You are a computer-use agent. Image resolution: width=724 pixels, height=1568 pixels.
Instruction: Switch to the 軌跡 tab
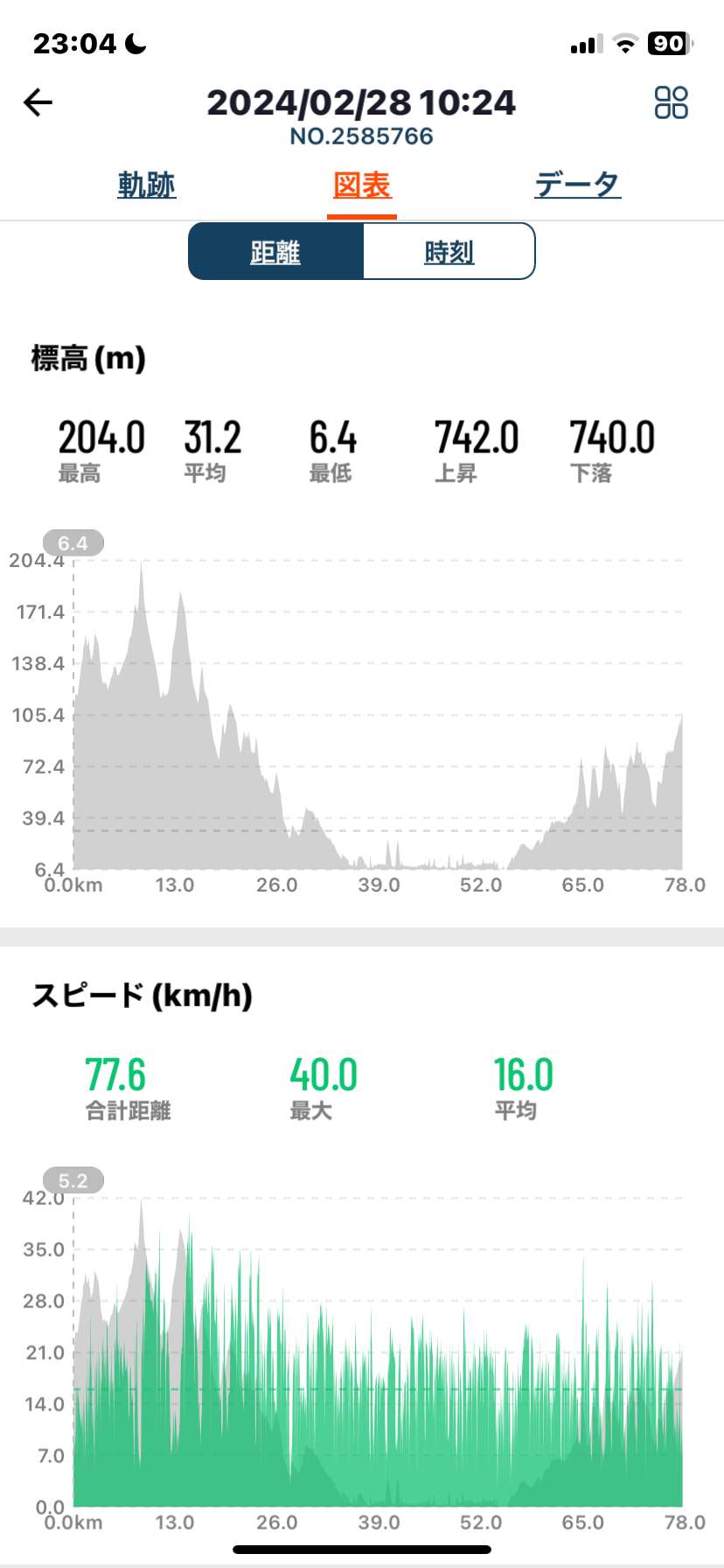[x=147, y=185]
